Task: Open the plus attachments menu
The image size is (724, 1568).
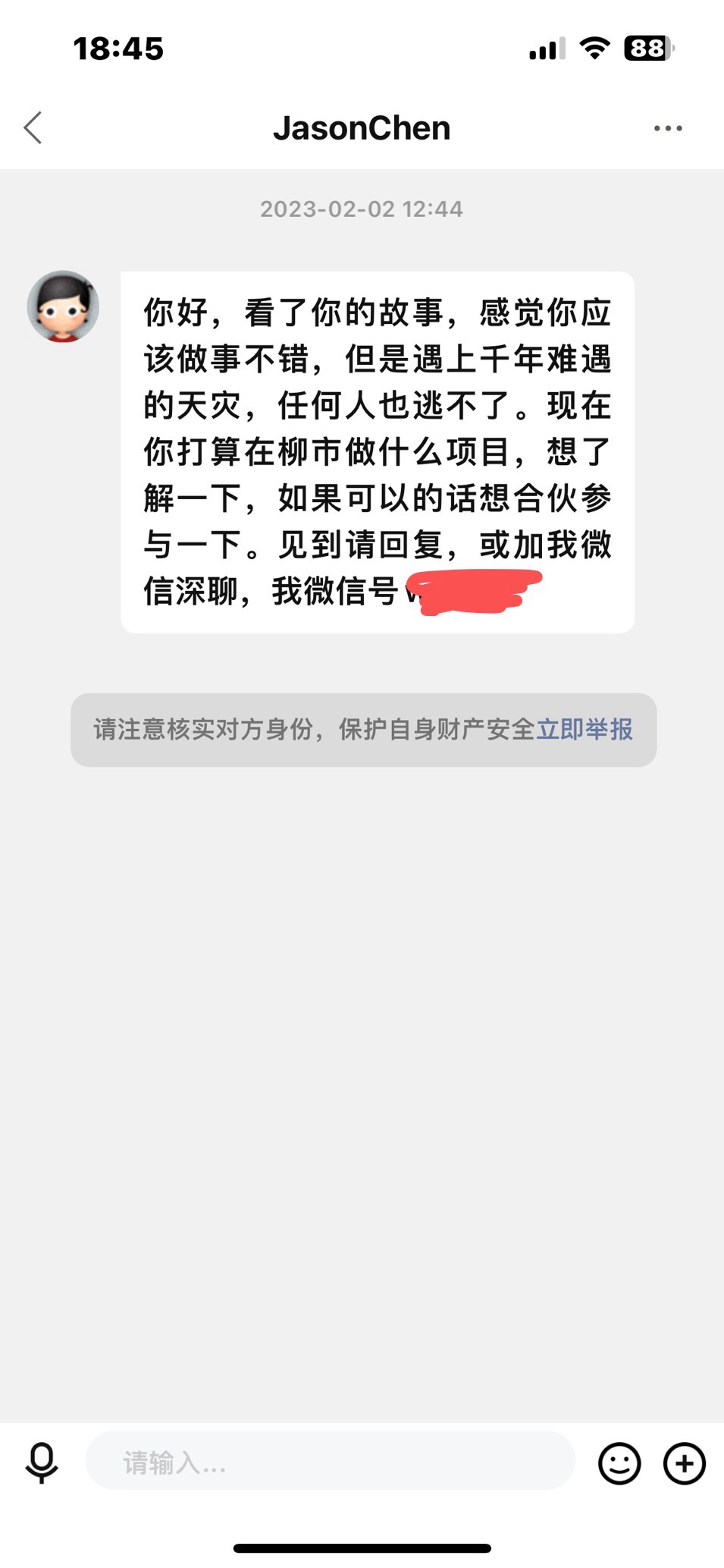Action: (x=684, y=1462)
